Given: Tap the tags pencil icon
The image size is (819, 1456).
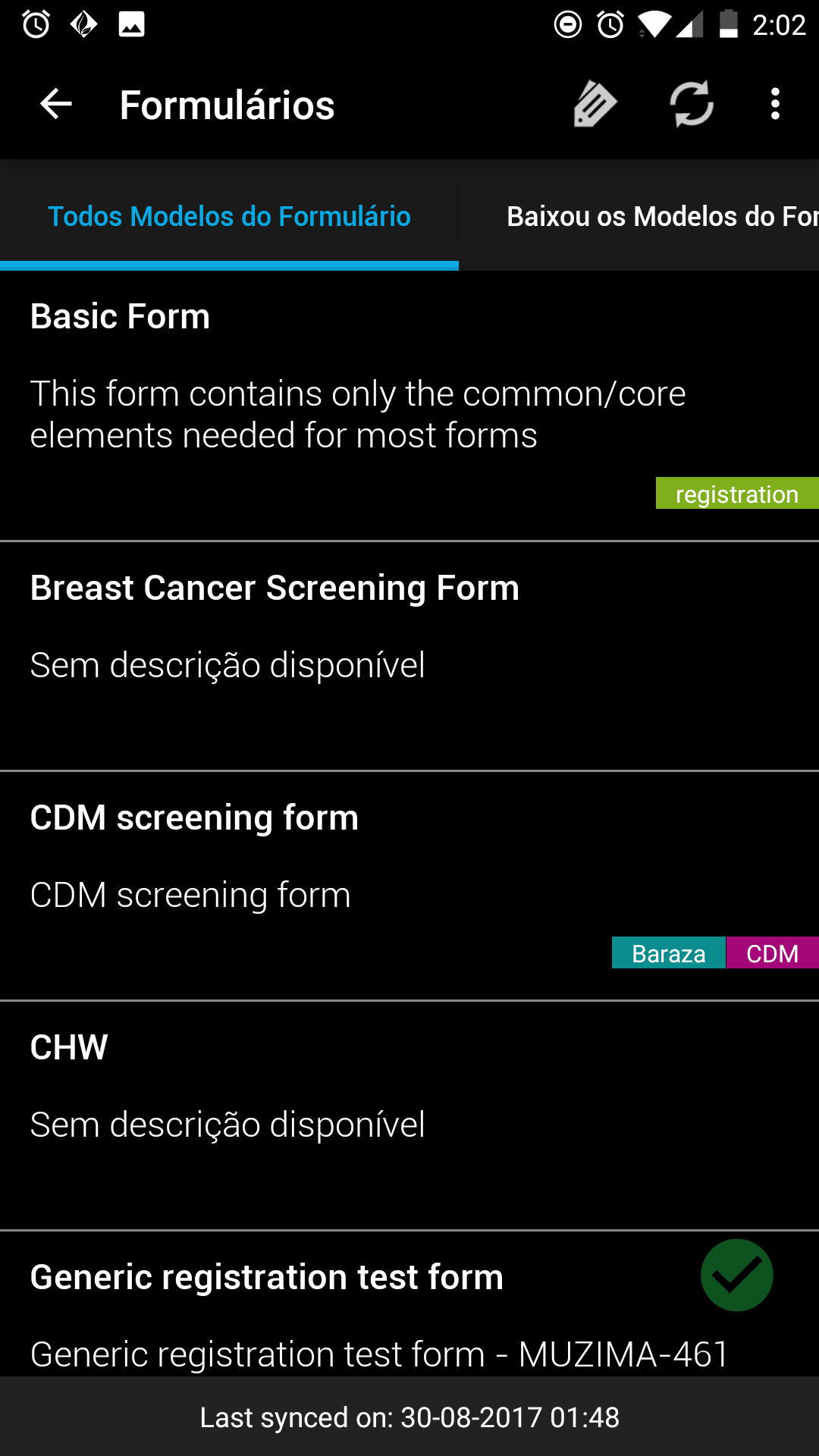Looking at the screenshot, I should (x=595, y=104).
